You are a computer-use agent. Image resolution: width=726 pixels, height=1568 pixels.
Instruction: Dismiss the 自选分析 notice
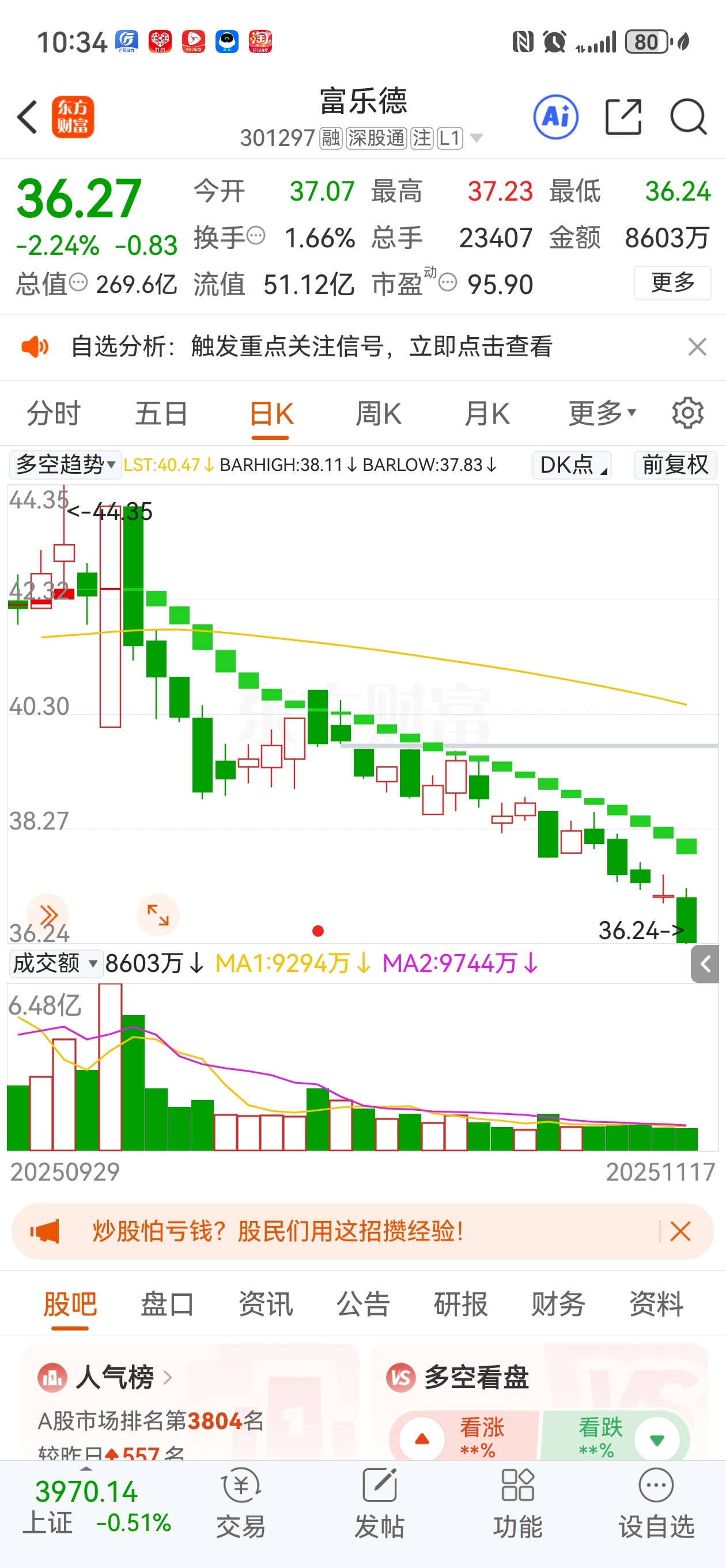(x=697, y=347)
